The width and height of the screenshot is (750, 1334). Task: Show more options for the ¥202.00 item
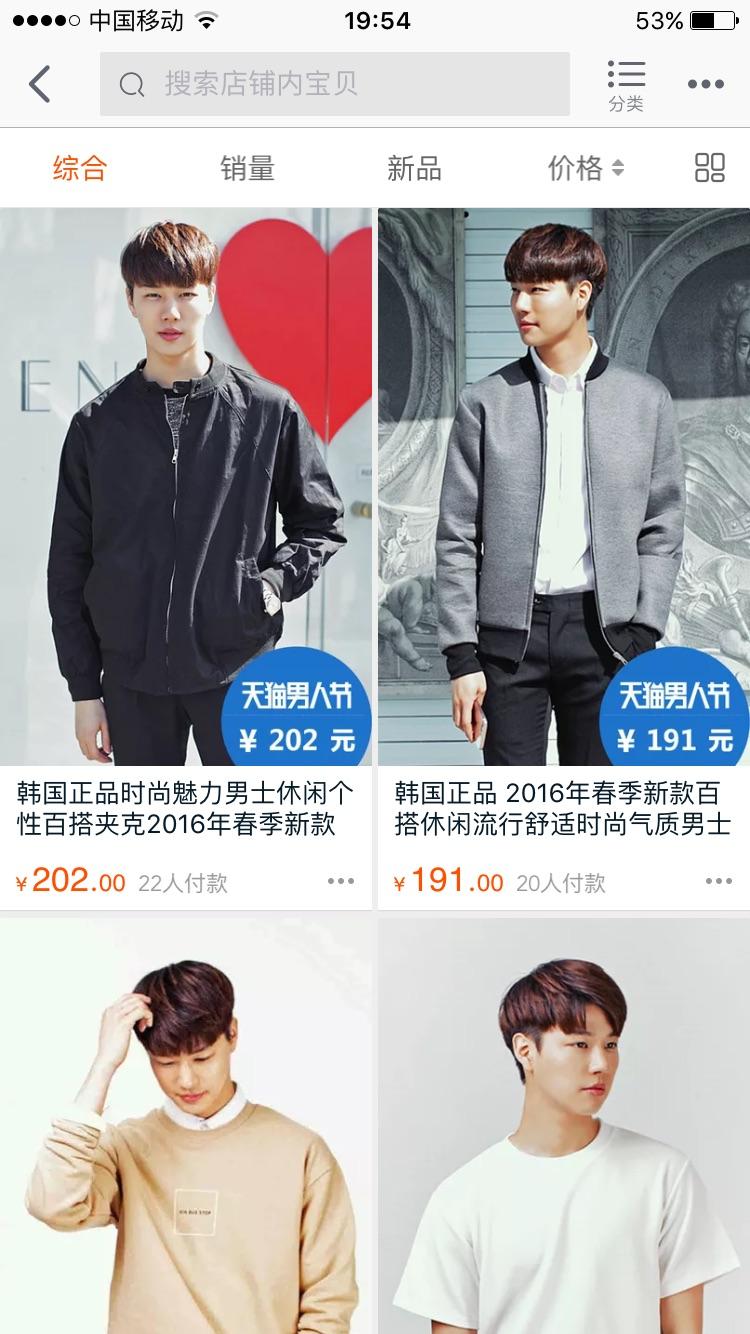click(340, 881)
